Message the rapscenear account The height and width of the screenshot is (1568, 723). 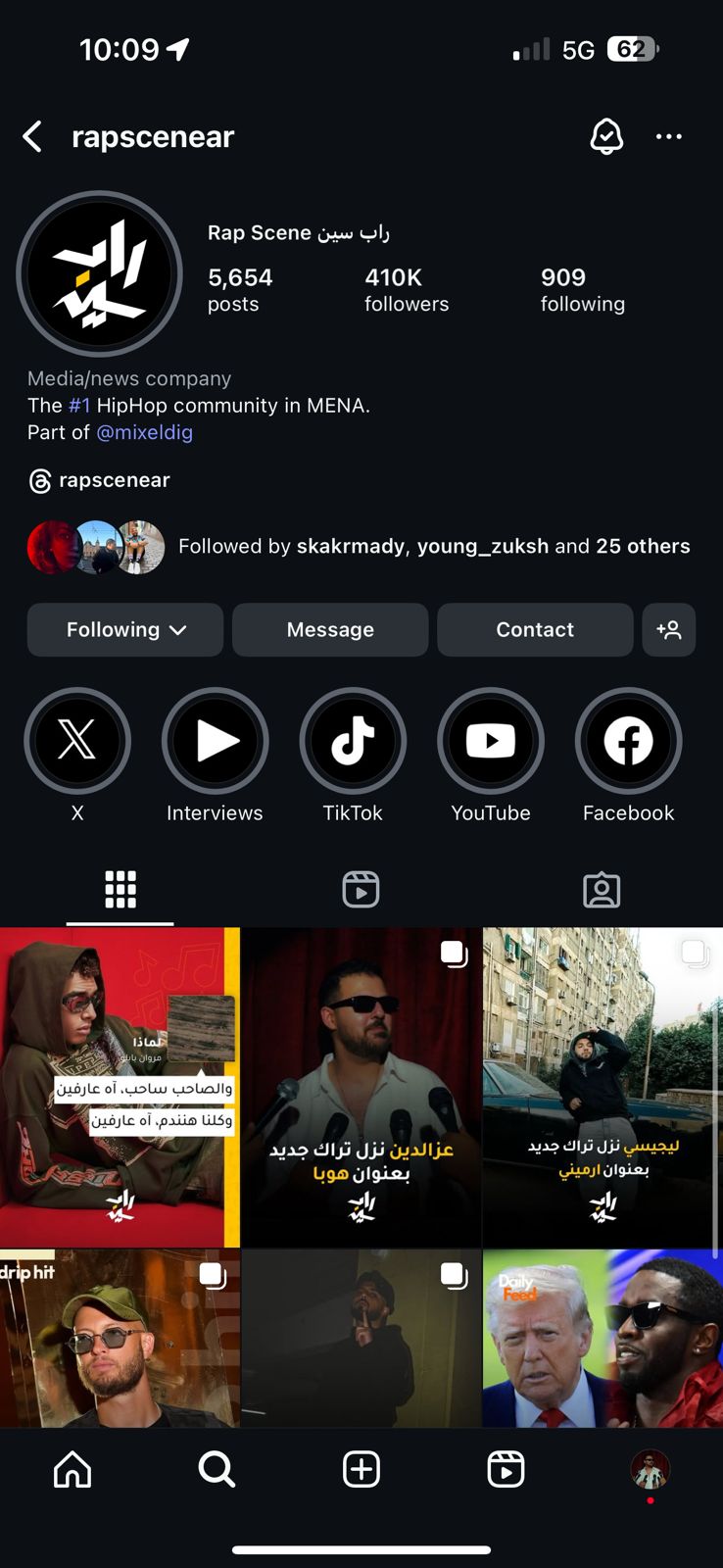pos(330,629)
